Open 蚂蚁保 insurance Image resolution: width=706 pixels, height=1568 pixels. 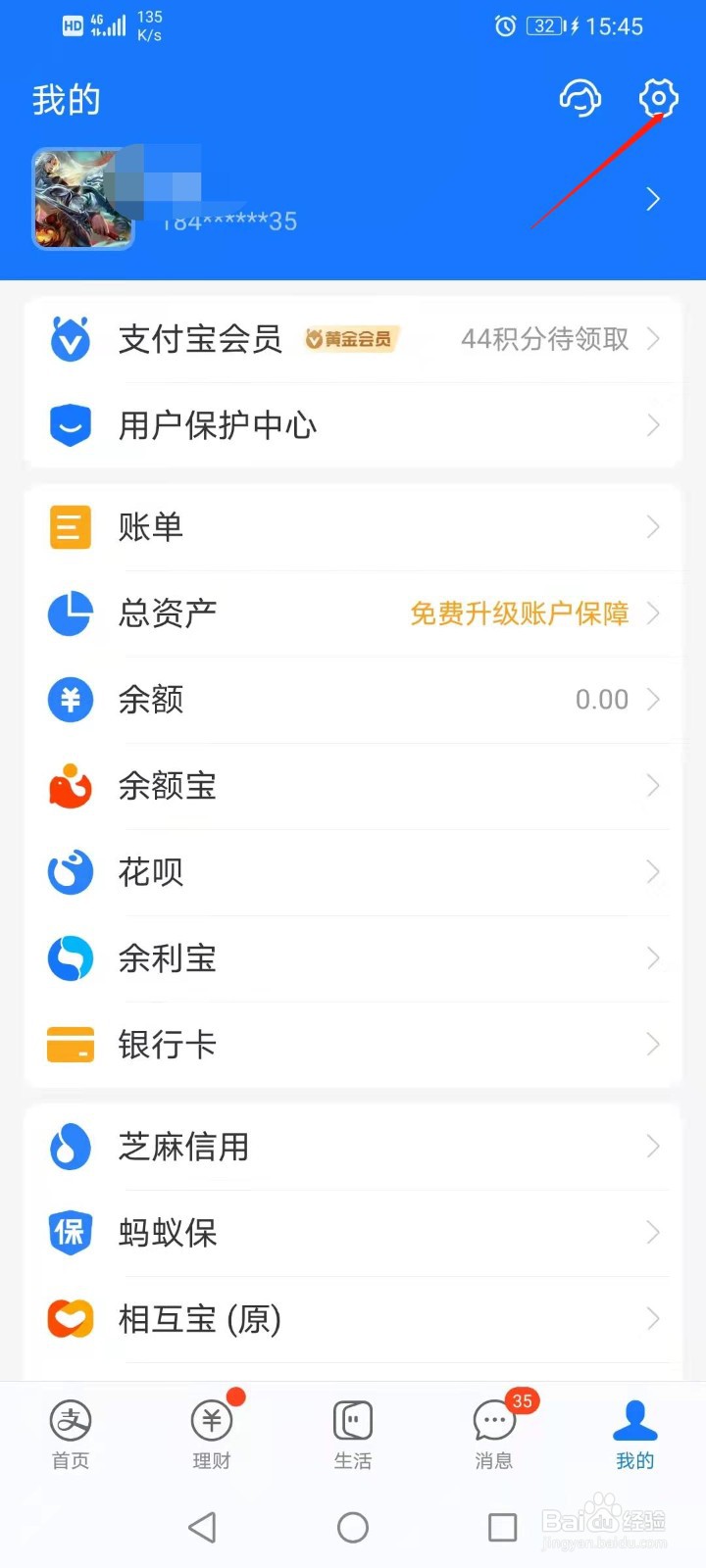click(x=353, y=1233)
